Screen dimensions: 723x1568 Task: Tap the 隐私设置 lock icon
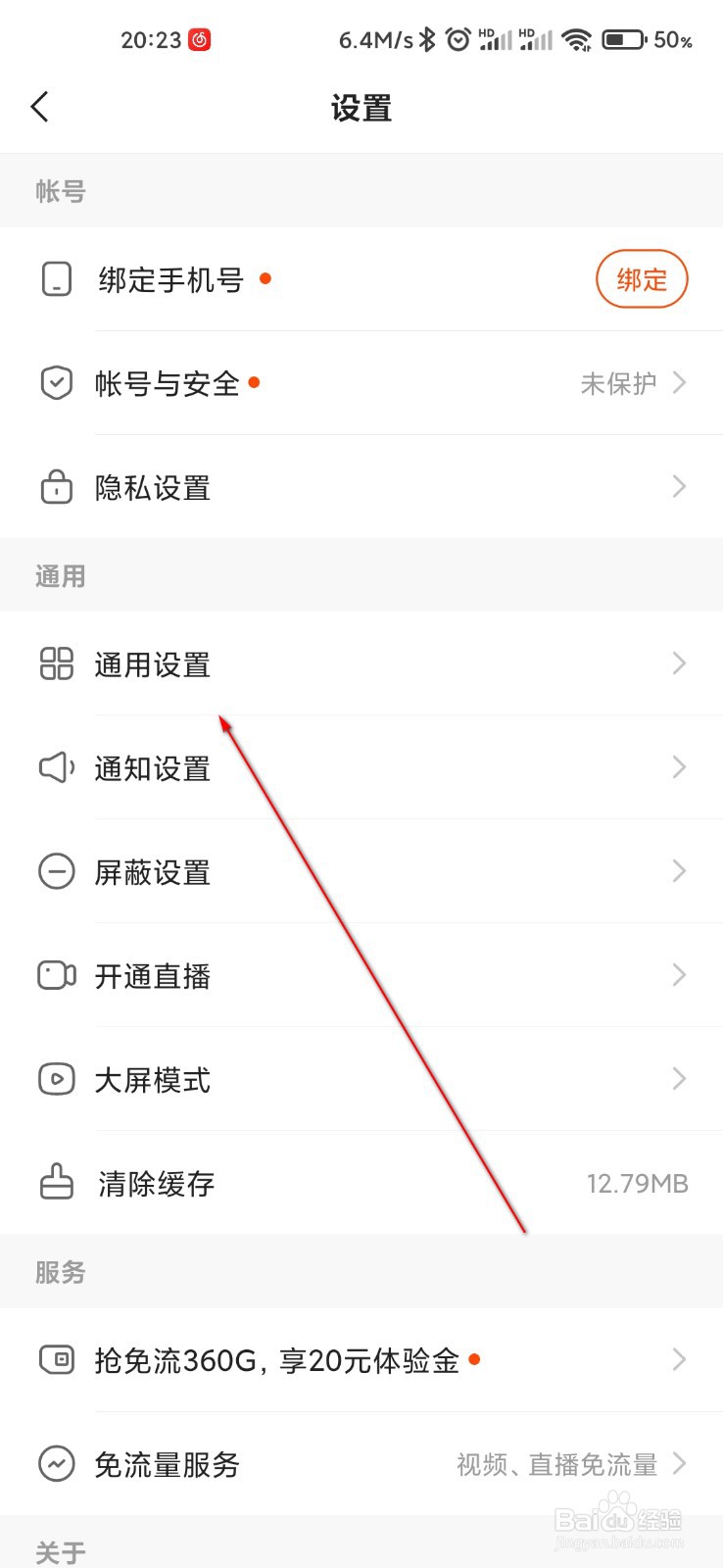57,487
